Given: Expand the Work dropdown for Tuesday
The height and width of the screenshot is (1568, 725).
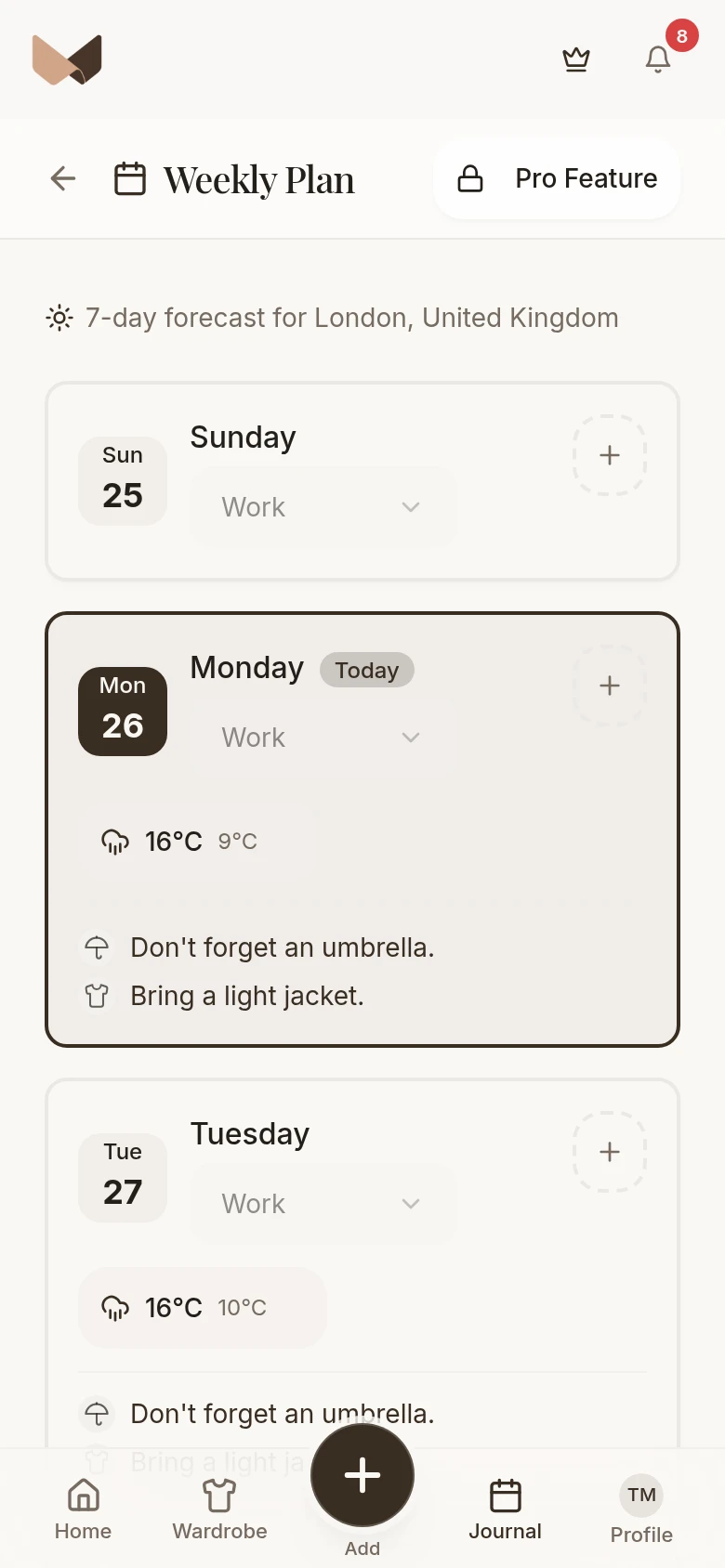Looking at the screenshot, I should tap(323, 1204).
